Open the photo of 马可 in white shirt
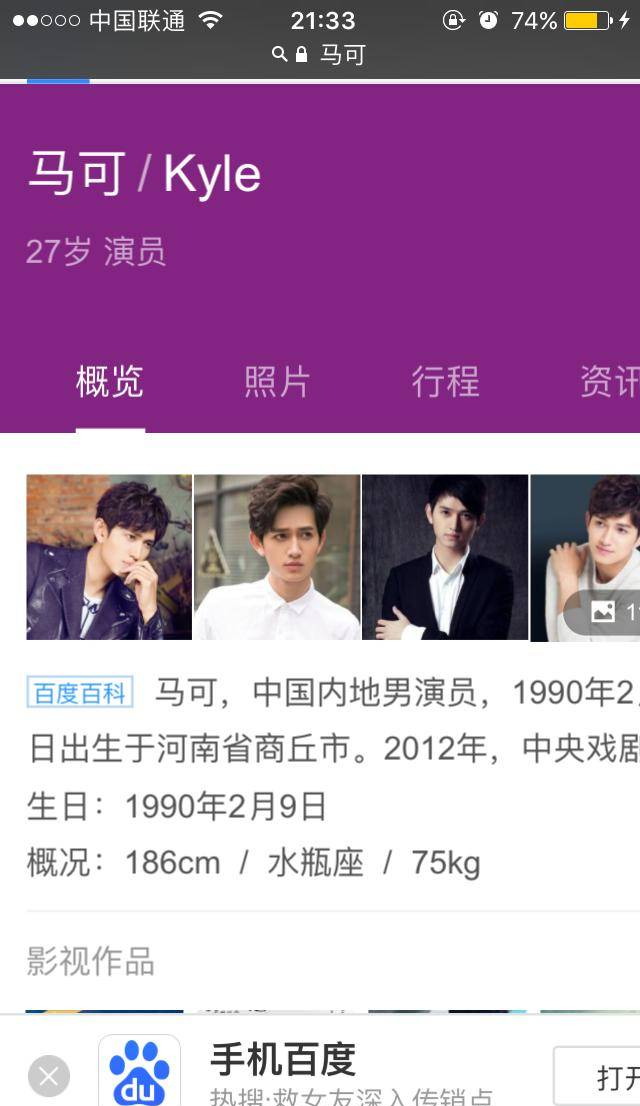This screenshot has height=1106, width=640. pos(277,557)
